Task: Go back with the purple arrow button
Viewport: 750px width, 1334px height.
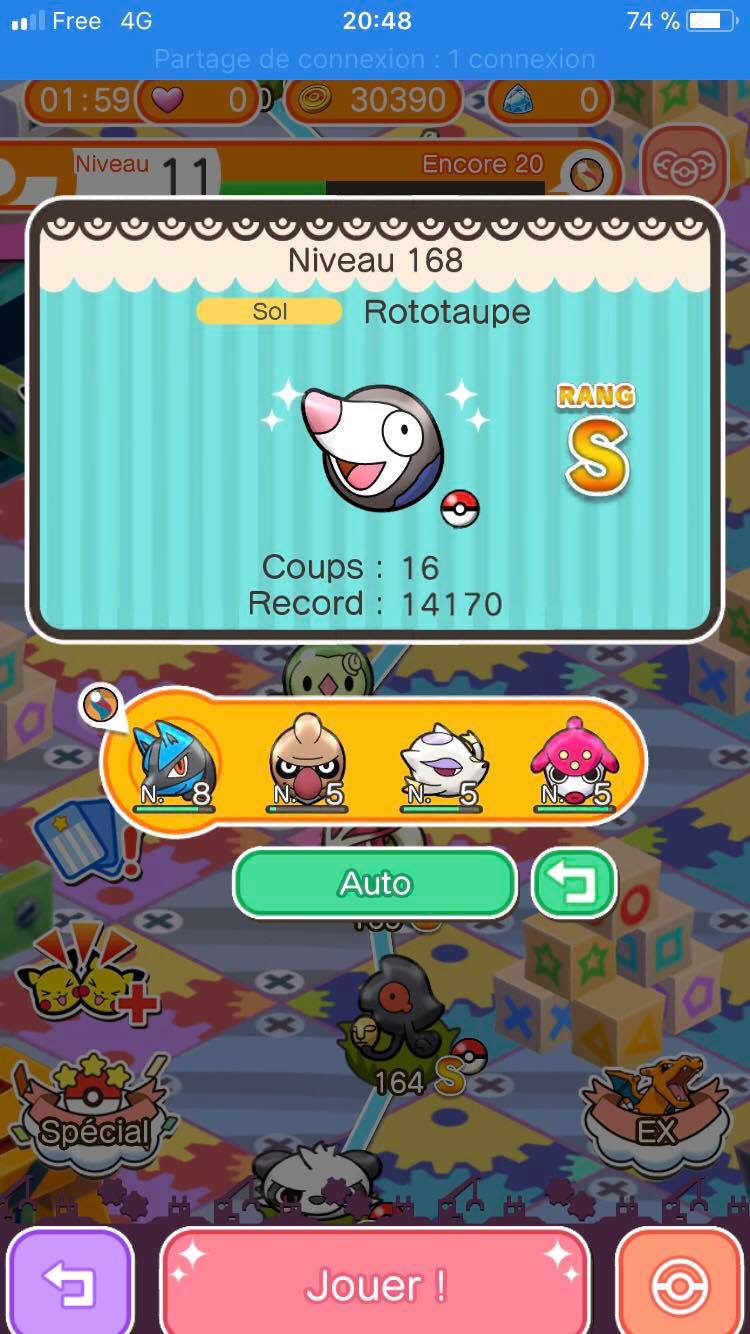Action: tap(69, 1284)
